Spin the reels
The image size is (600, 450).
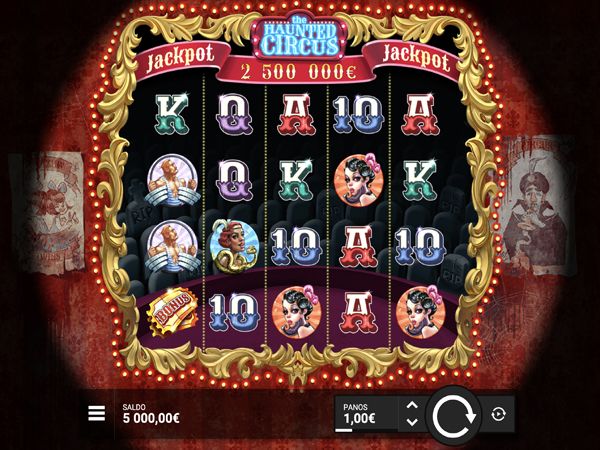tap(455, 413)
